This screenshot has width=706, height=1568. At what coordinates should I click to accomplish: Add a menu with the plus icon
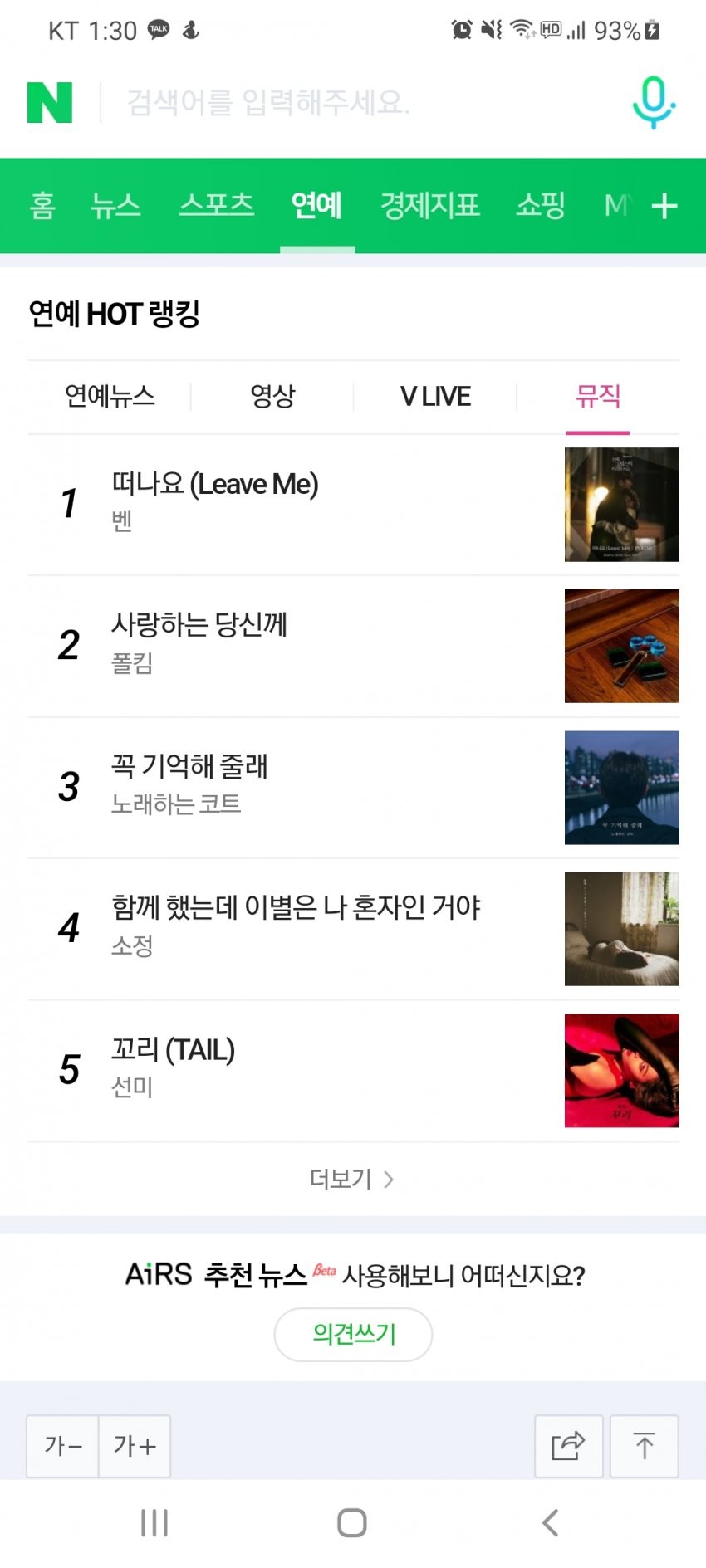click(x=664, y=206)
